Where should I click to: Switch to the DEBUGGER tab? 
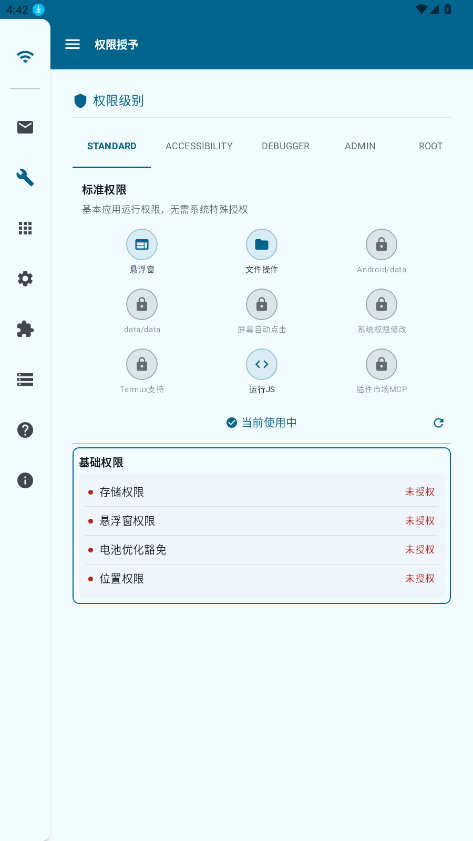point(285,146)
